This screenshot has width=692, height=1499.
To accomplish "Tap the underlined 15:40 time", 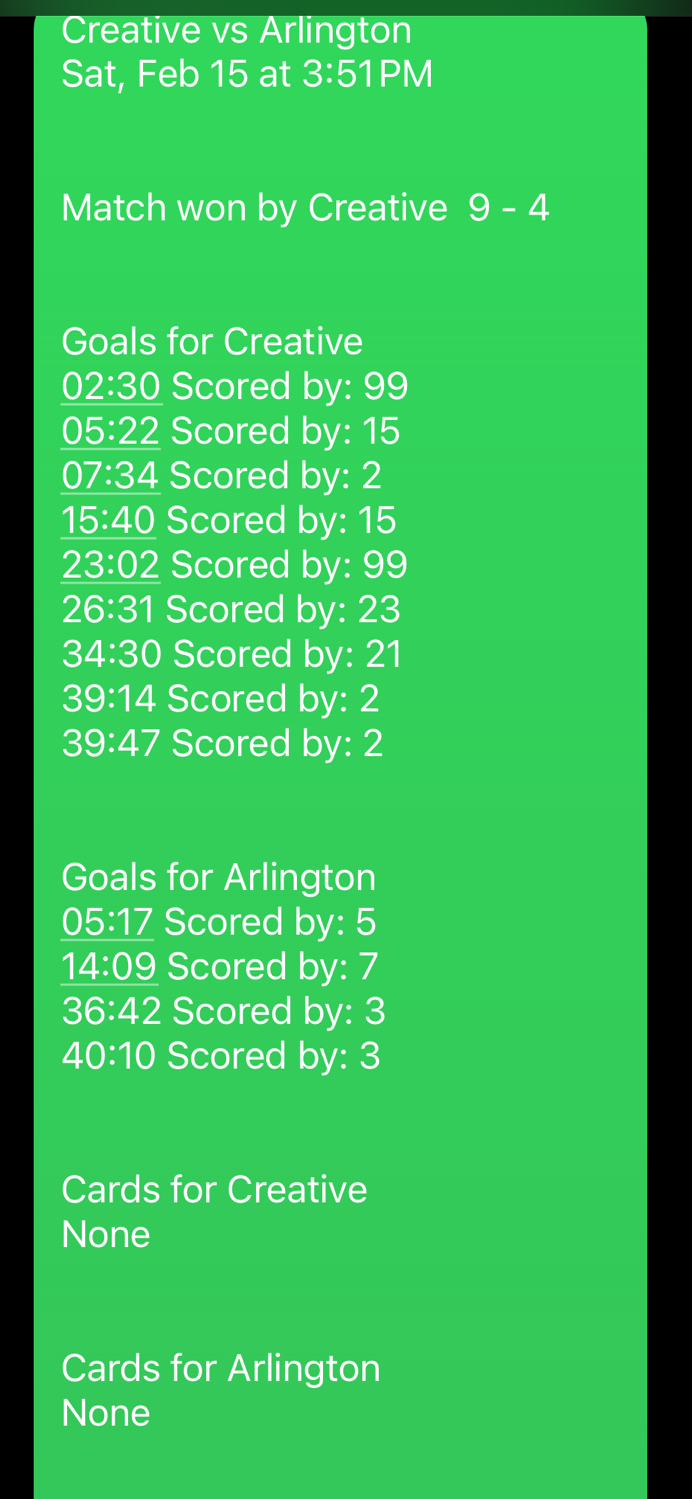I will 108,521.
